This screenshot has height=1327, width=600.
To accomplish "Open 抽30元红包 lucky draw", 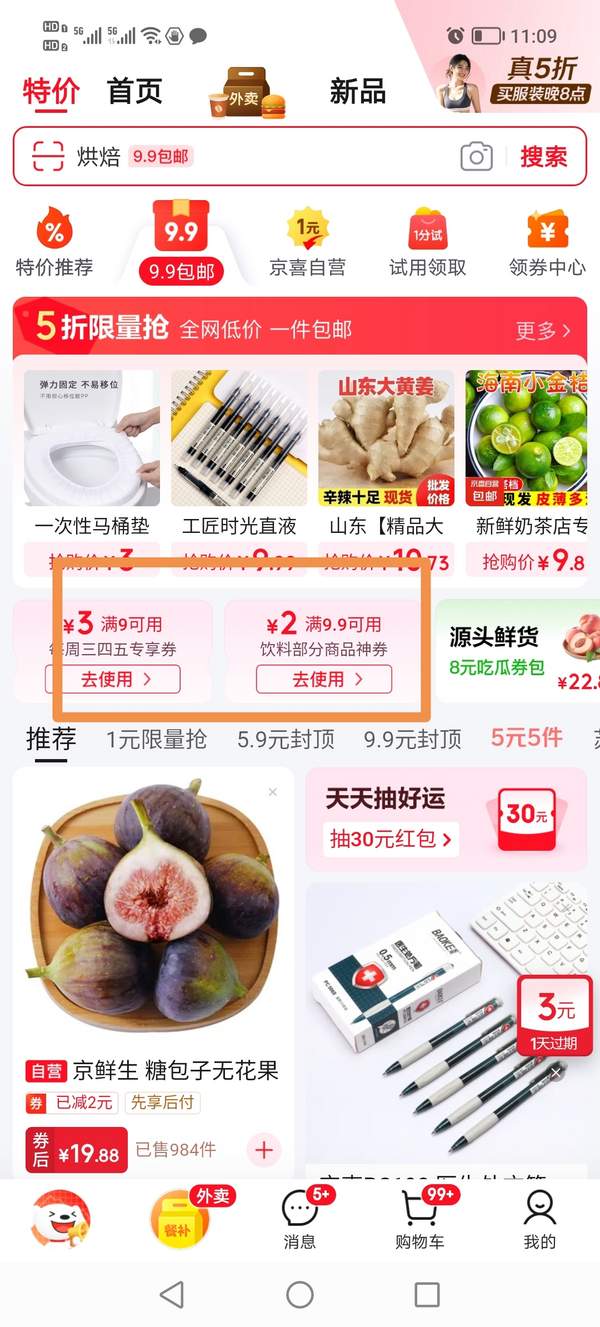I will click(x=392, y=839).
